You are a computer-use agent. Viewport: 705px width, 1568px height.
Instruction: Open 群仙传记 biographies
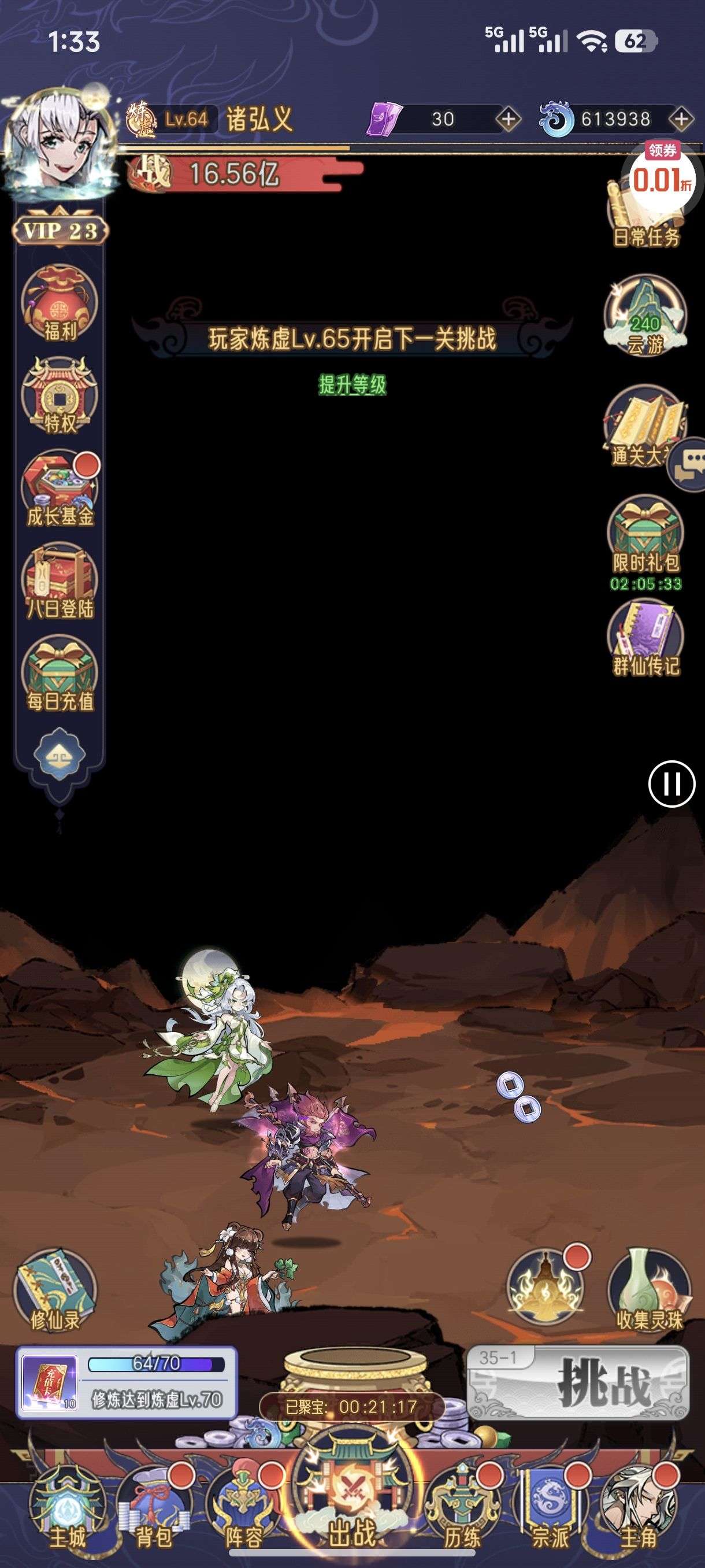tap(645, 639)
